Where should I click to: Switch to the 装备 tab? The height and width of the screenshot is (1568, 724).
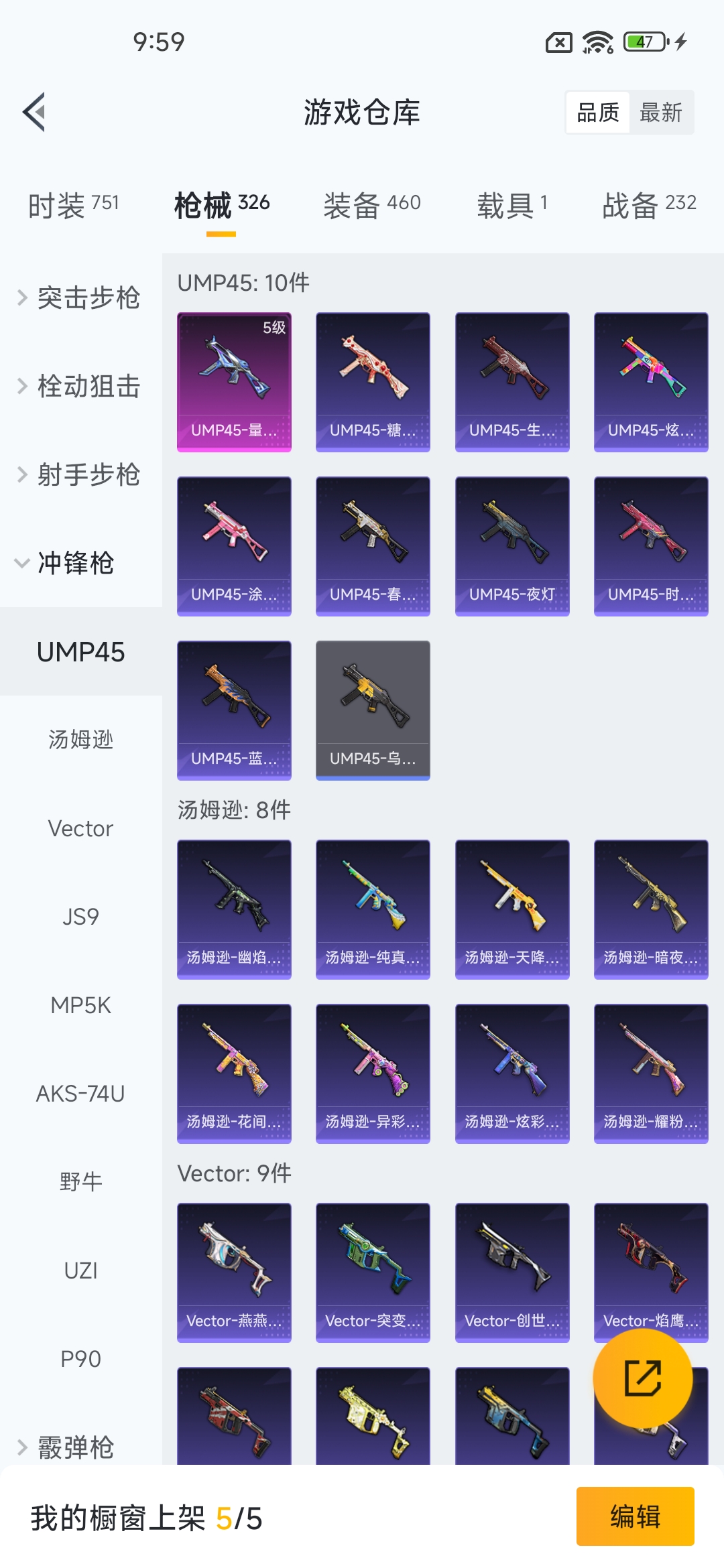[x=371, y=205]
